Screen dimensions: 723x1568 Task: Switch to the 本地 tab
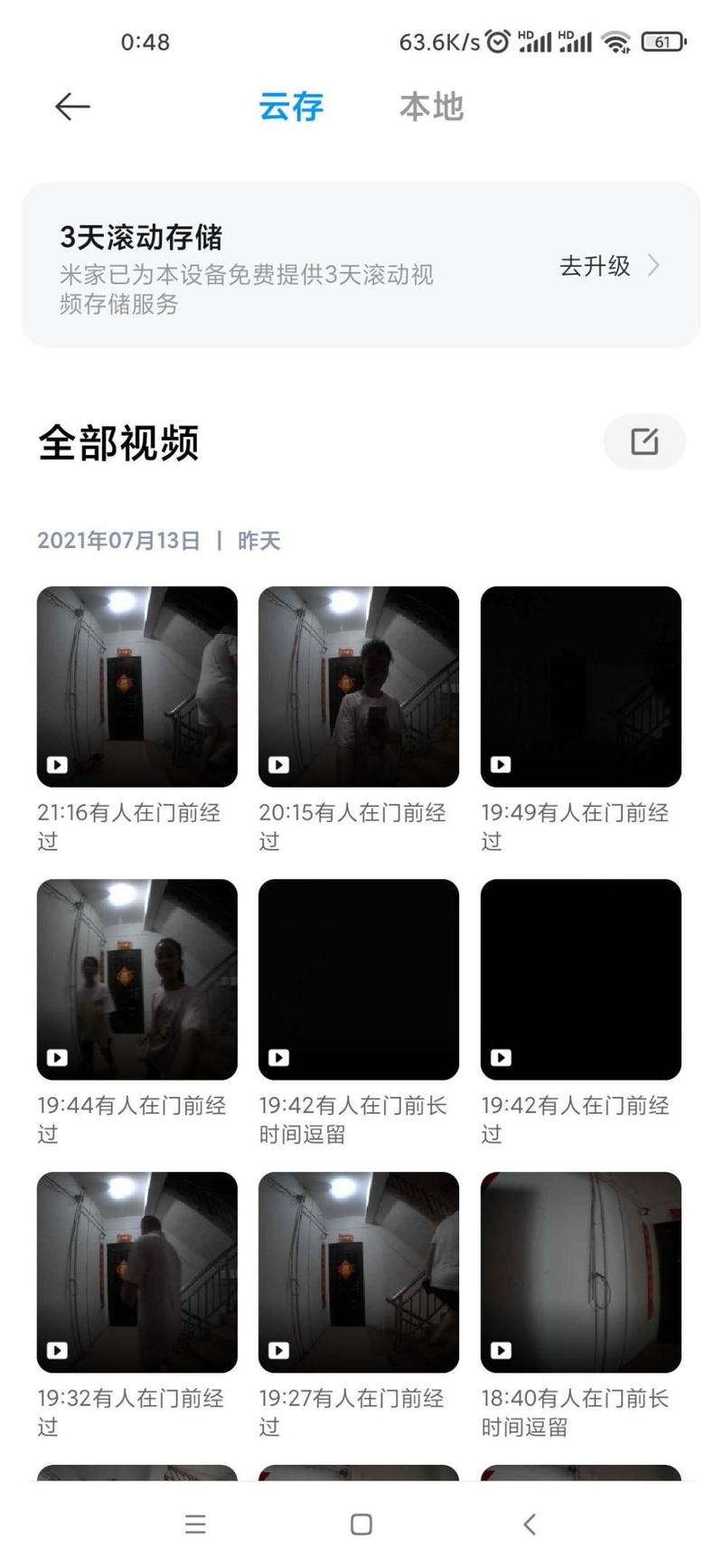coord(431,107)
